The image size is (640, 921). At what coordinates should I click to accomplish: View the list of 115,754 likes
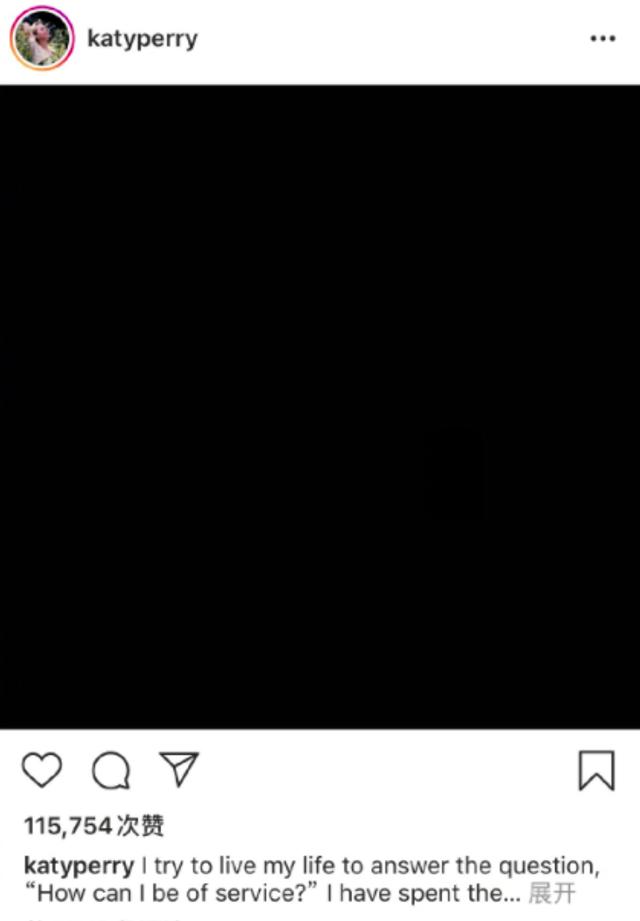pyautogui.click(x=94, y=826)
